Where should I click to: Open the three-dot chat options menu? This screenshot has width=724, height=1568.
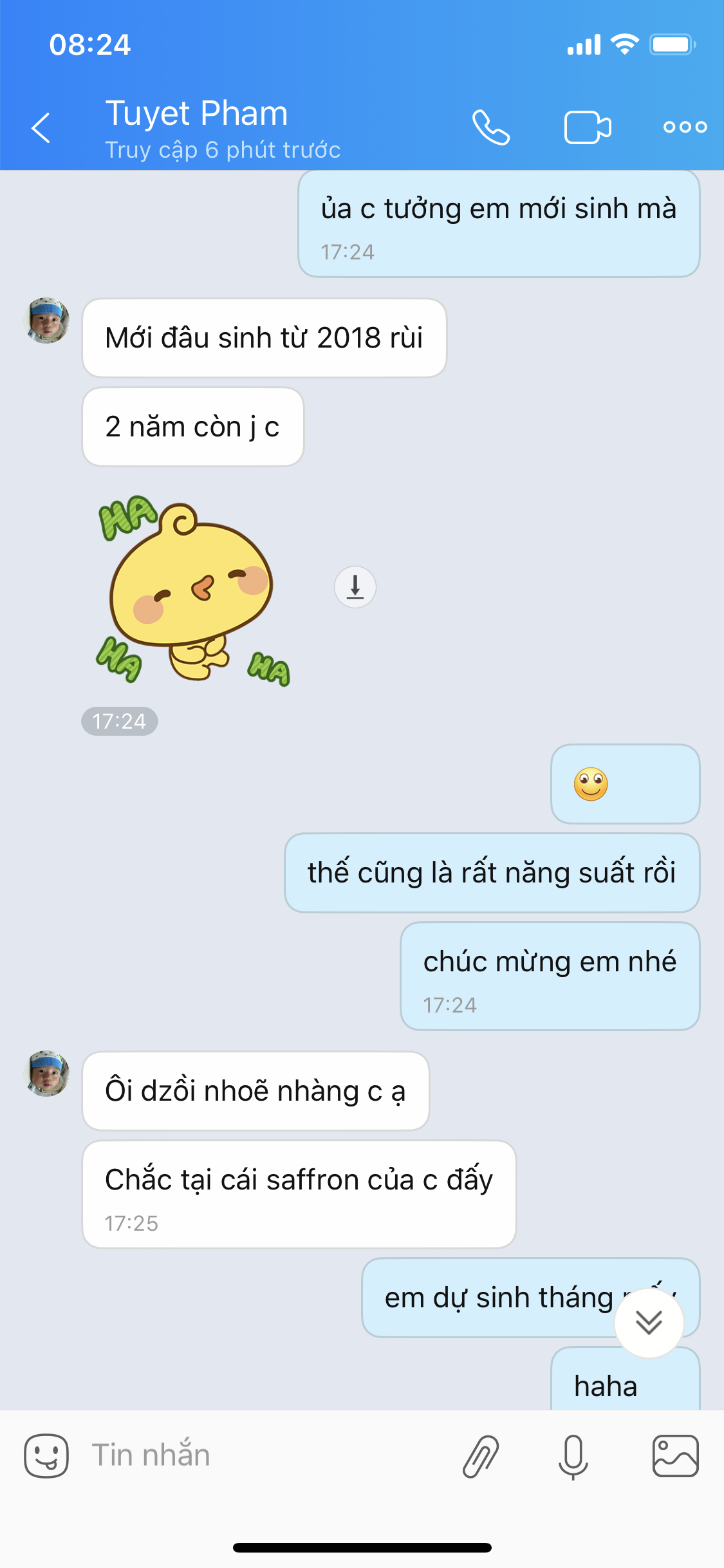[685, 127]
